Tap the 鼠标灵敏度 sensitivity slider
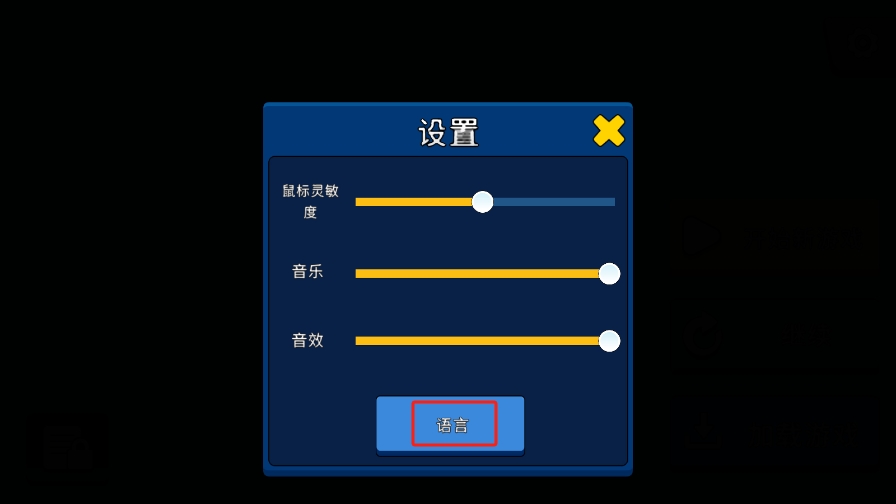The width and height of the screenshot is (896, 504). click(x=483, y=202)
